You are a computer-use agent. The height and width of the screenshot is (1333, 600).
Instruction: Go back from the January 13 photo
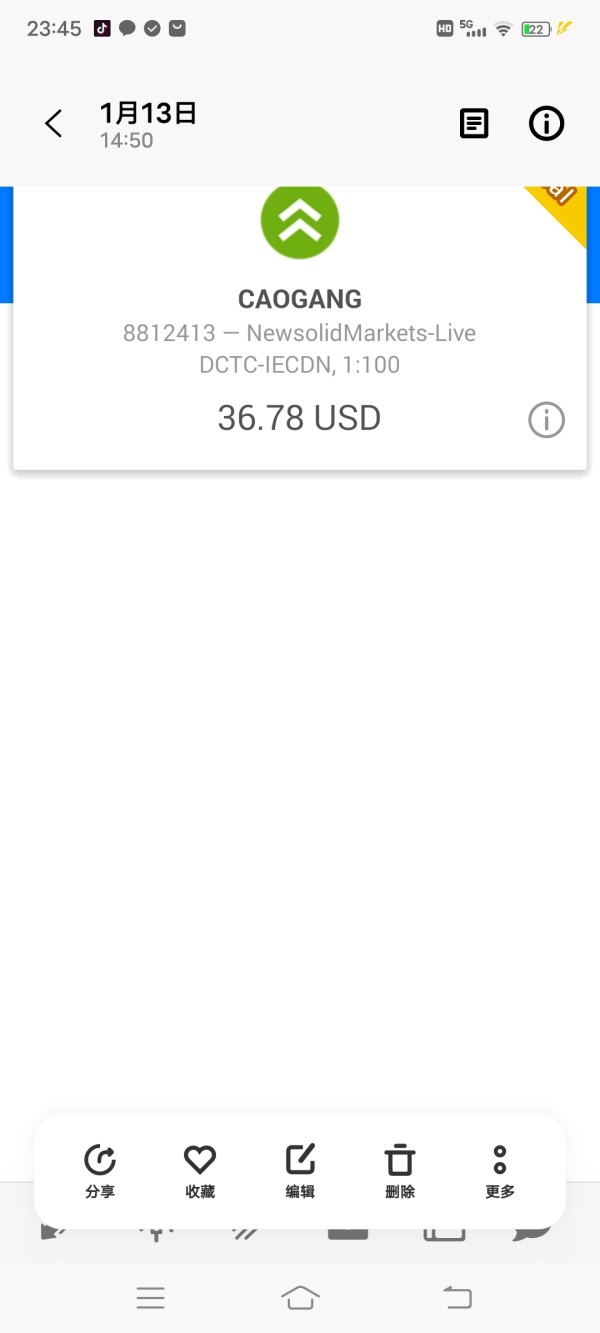(x=54, y=124)
